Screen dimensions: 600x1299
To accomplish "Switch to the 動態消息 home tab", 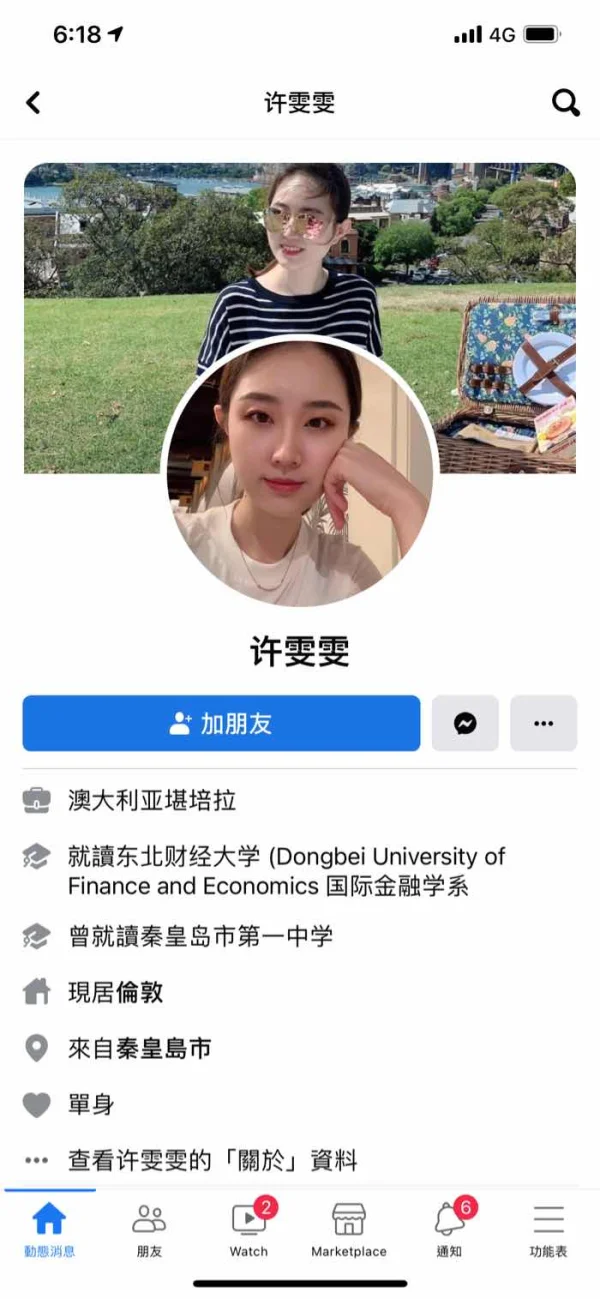I will (49, 1230).
